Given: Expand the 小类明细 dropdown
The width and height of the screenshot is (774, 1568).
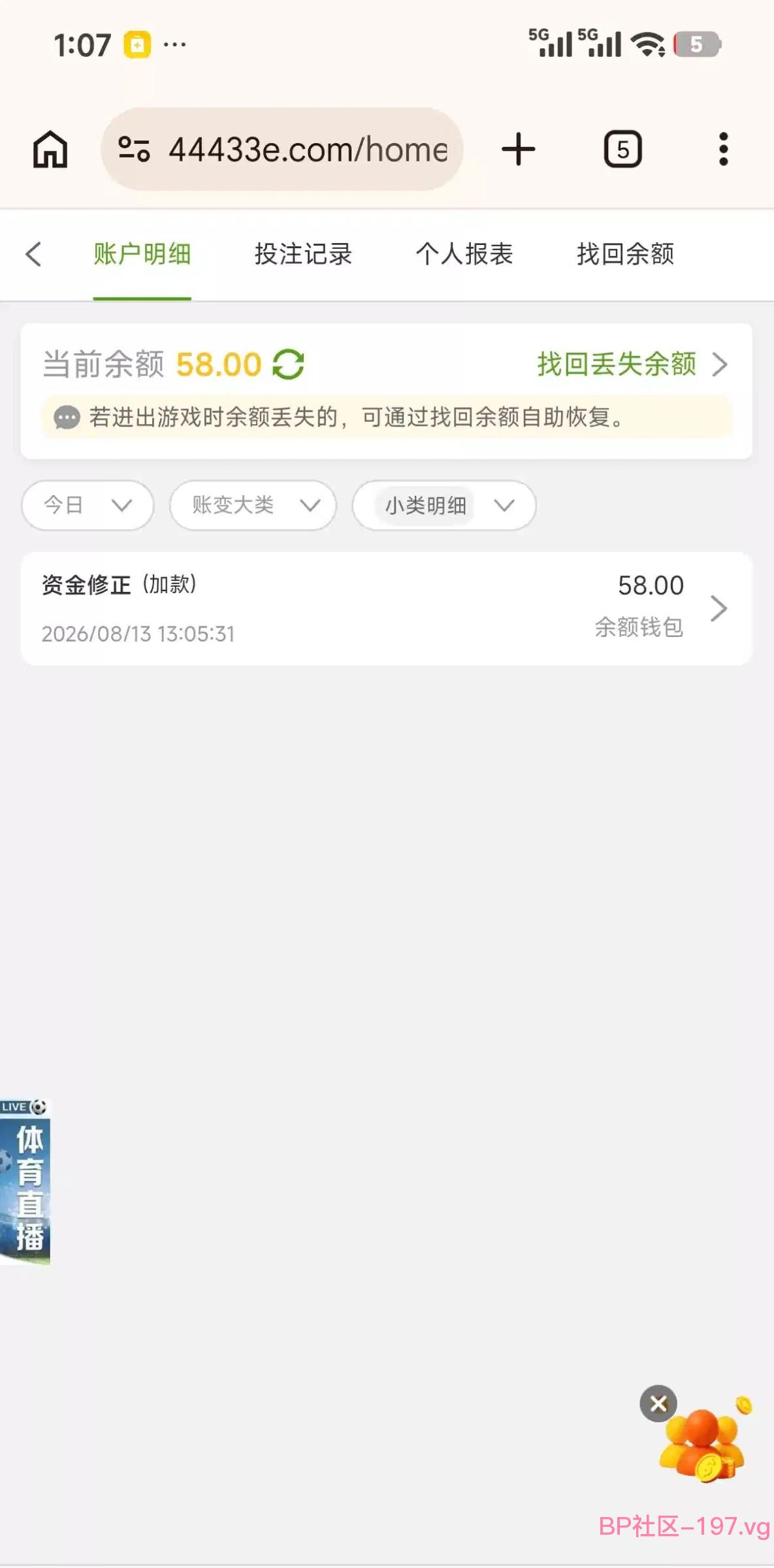Looking at the screenshot, I should click(x=444, y=505).
